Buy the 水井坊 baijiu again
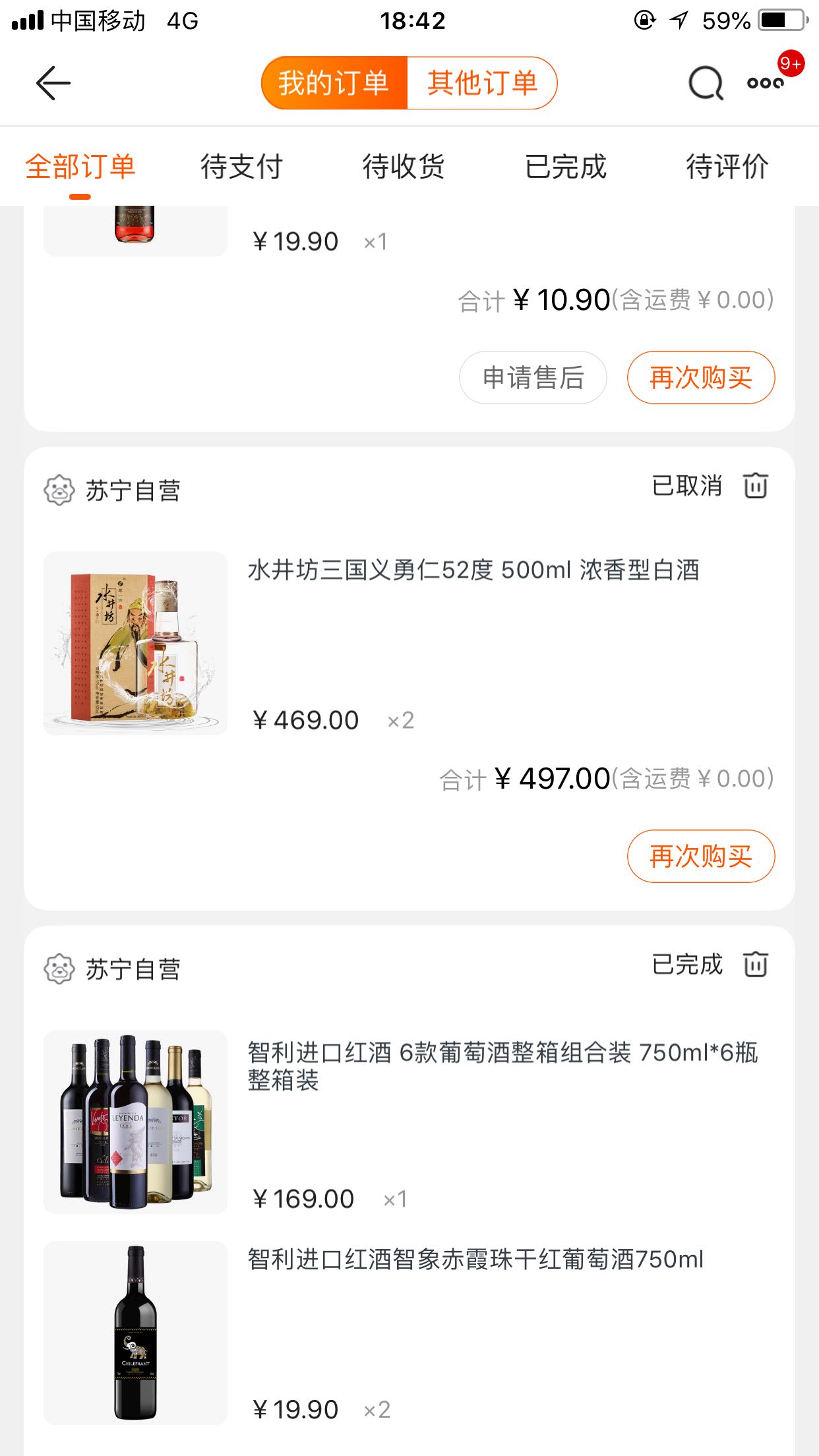 (700, 856)
